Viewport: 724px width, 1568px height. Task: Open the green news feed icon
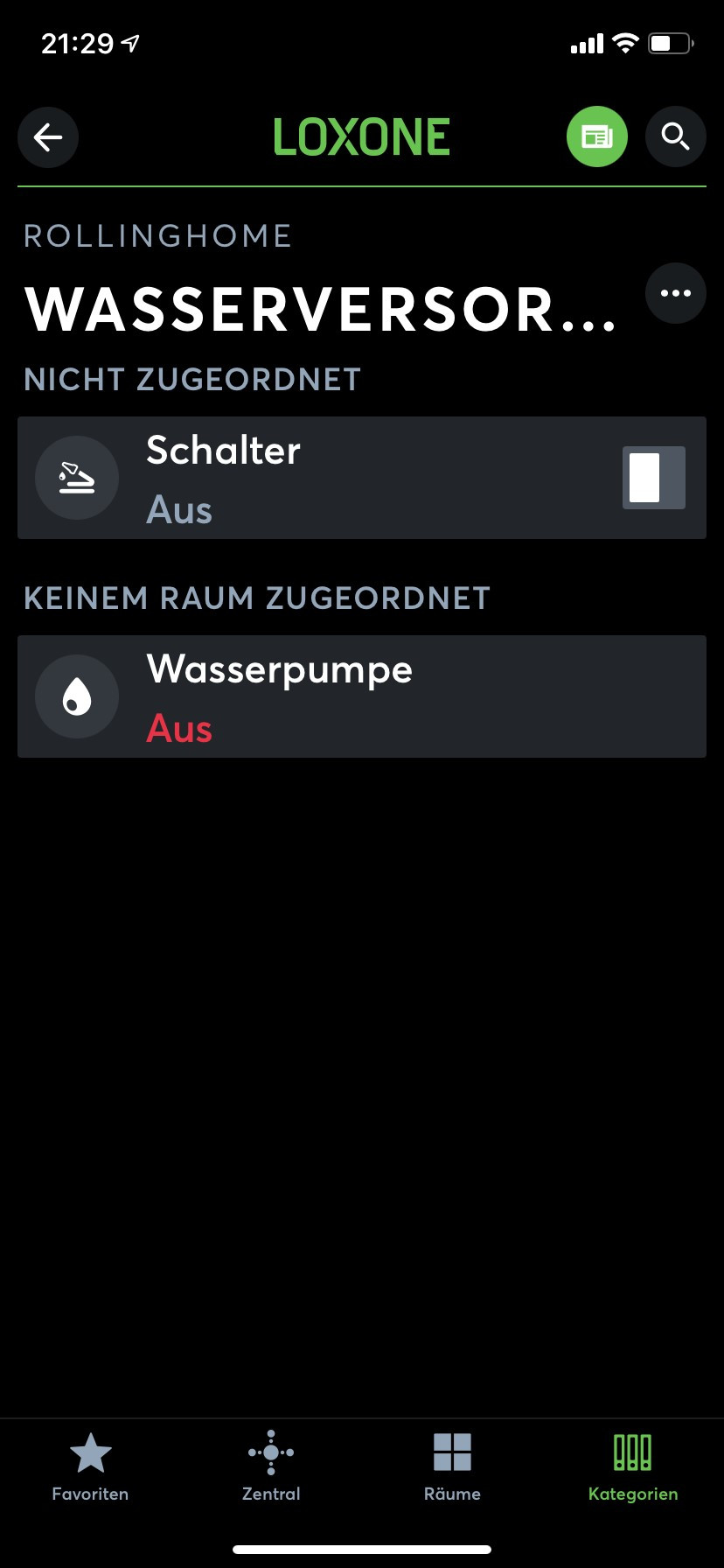(x=597, y=137)
